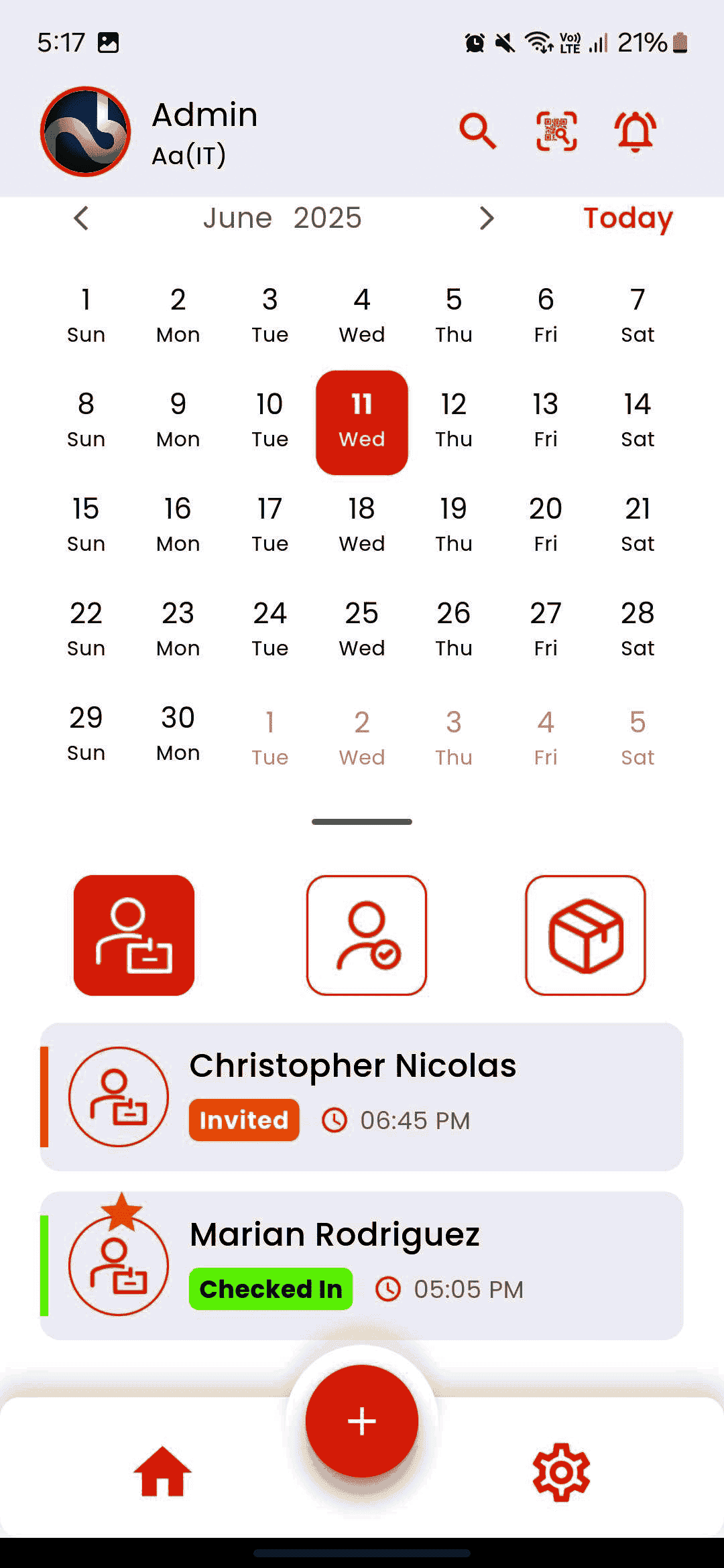Screen dimensions: 724x1568
Task: Go to the Home tab
Action: (162, 1472)
